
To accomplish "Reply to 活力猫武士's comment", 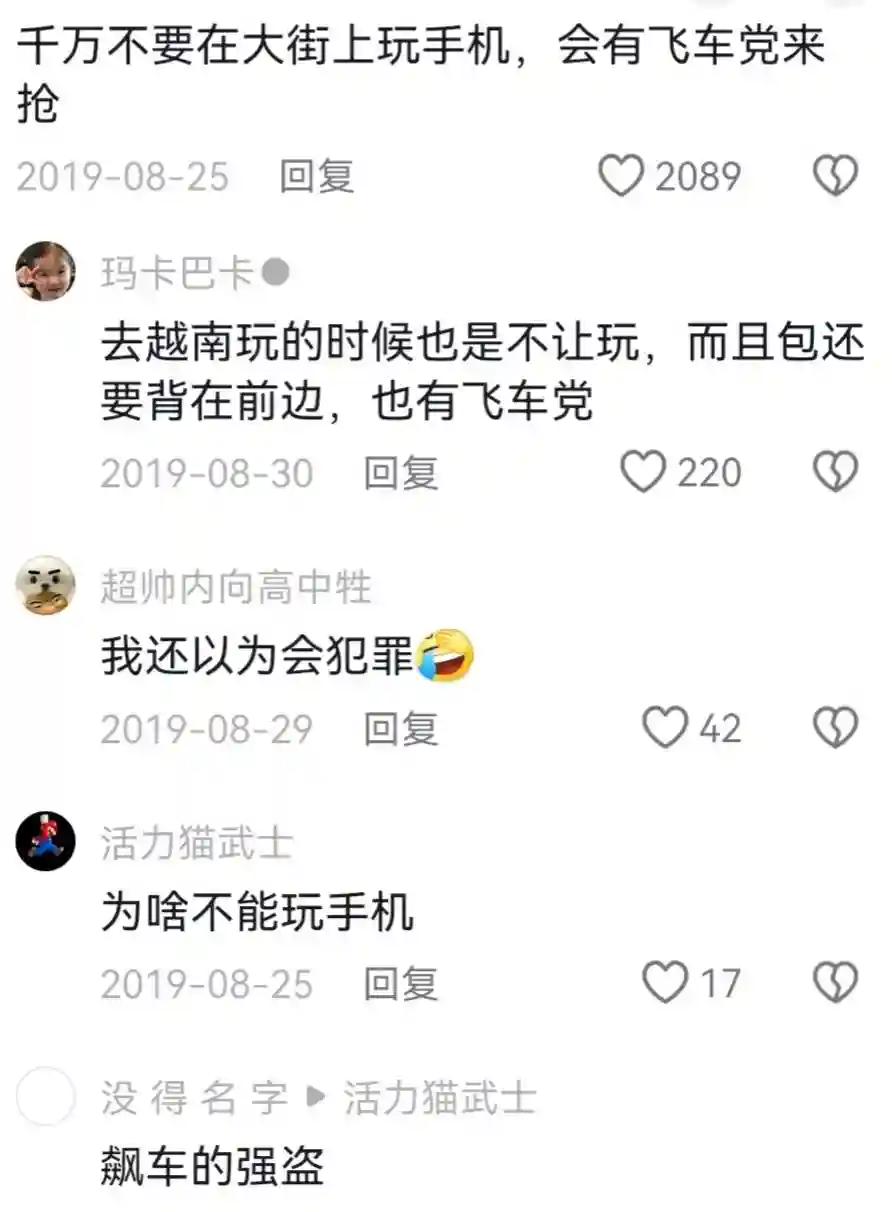I will click(x=401, y=984).
